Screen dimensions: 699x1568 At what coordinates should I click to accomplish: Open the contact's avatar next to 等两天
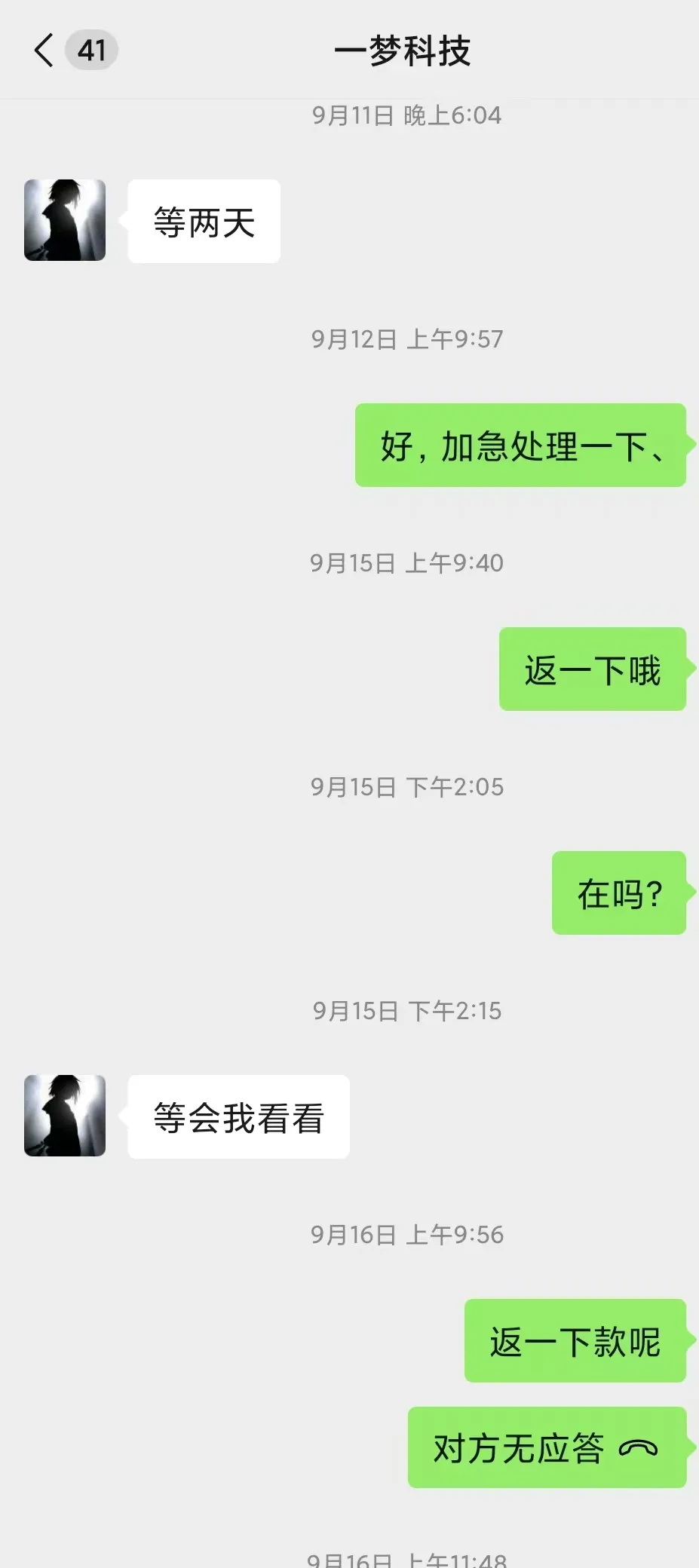click(64, 221)
